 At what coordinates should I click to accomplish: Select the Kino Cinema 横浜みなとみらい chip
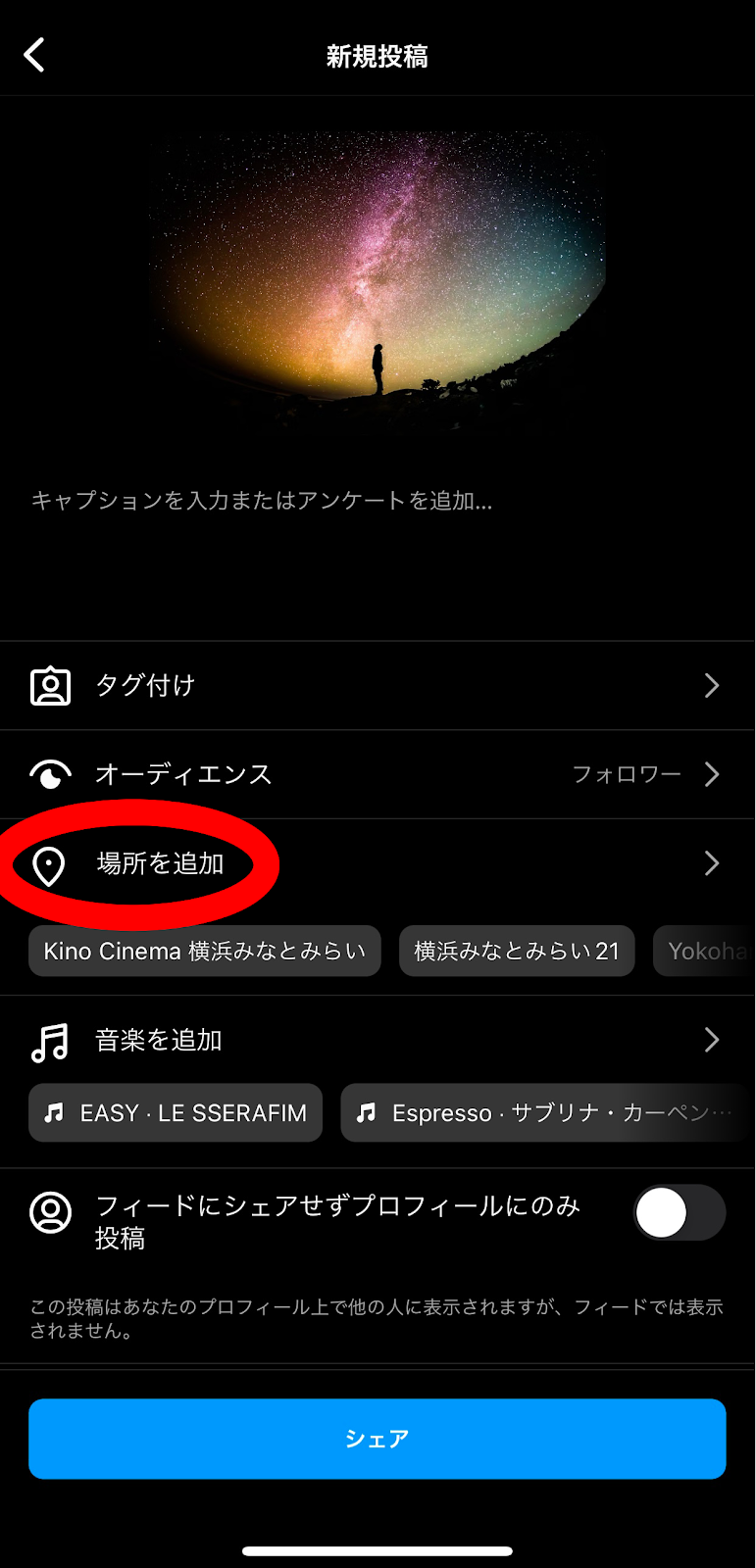pos(205,951)
